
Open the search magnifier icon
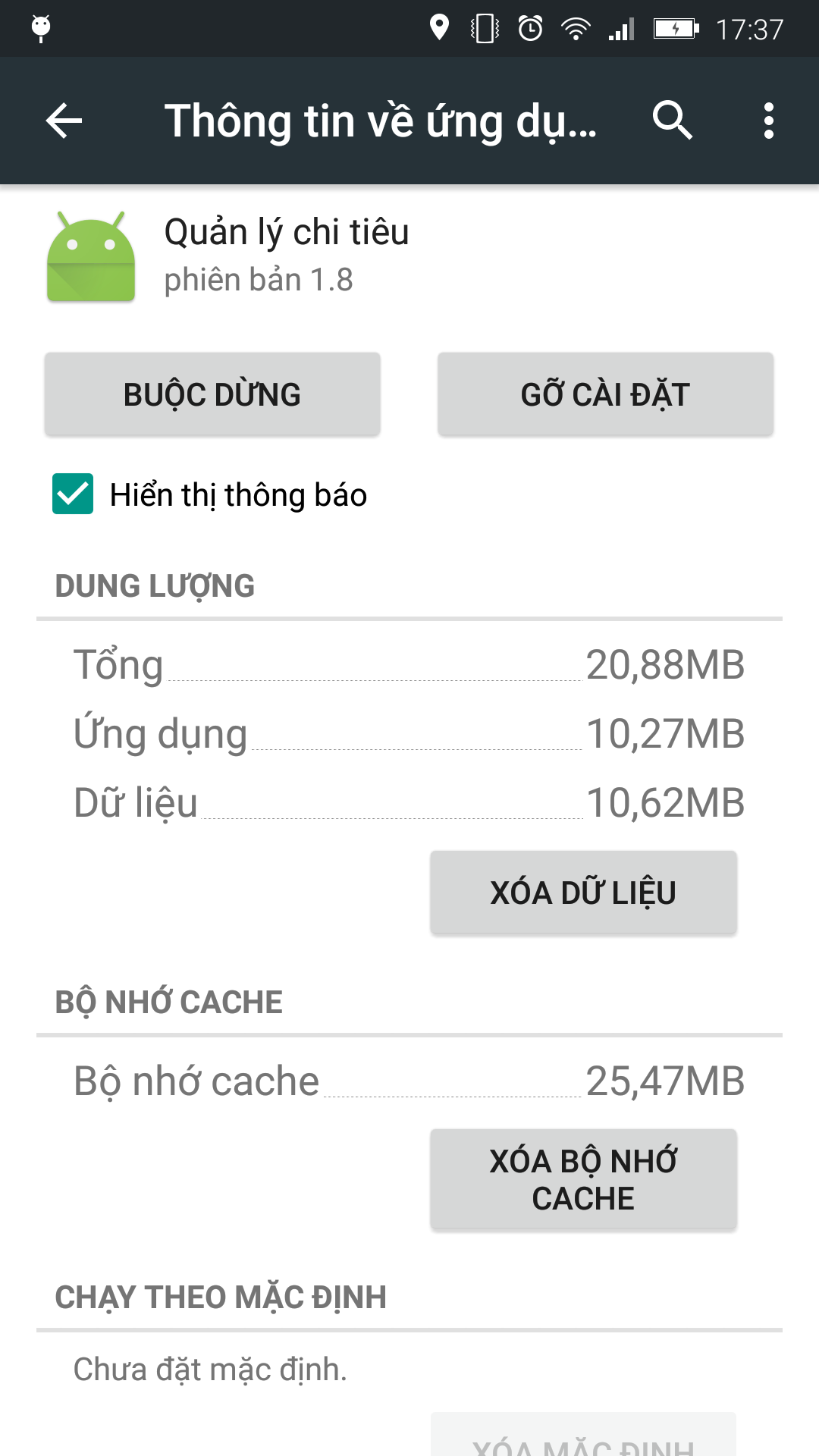point(673,121)
